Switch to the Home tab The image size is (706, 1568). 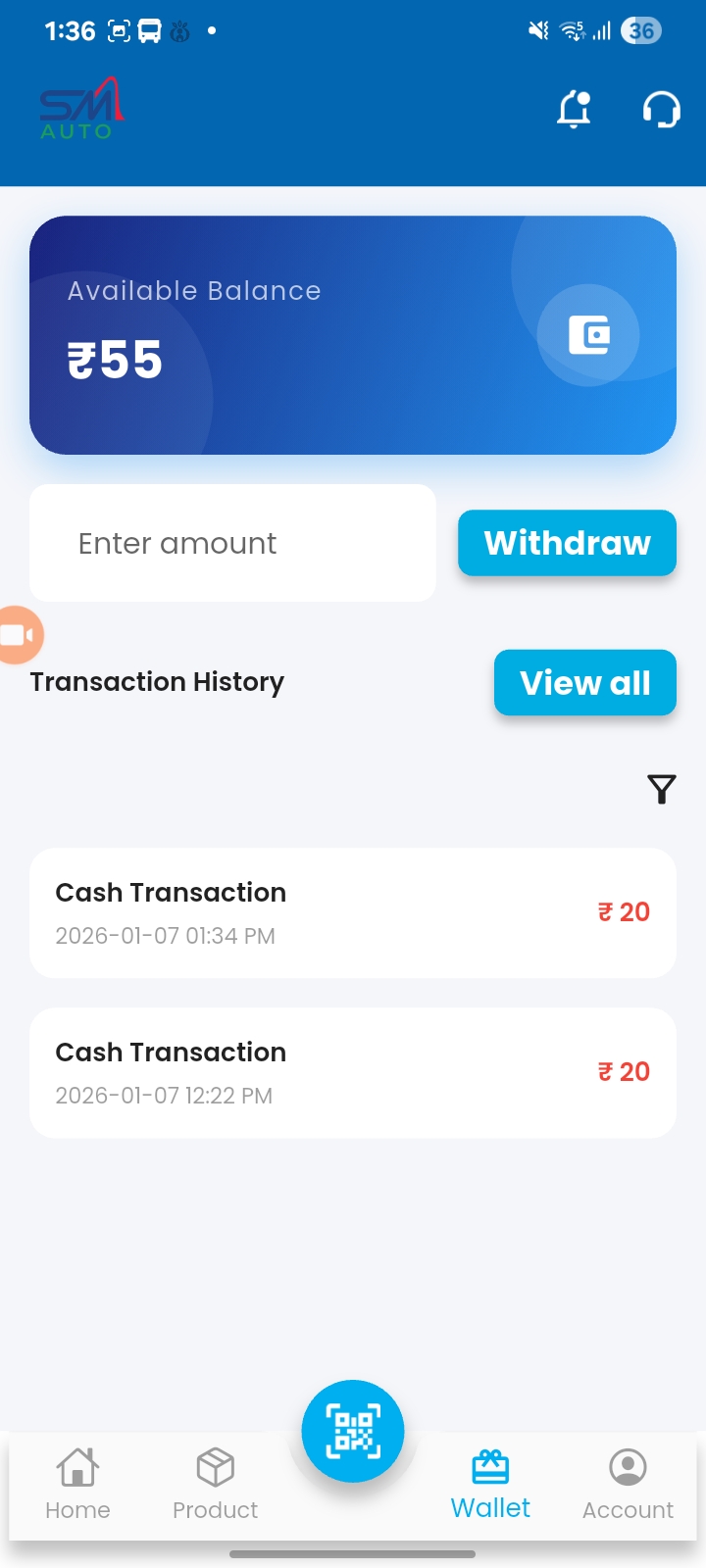[x=77, y=1485]
